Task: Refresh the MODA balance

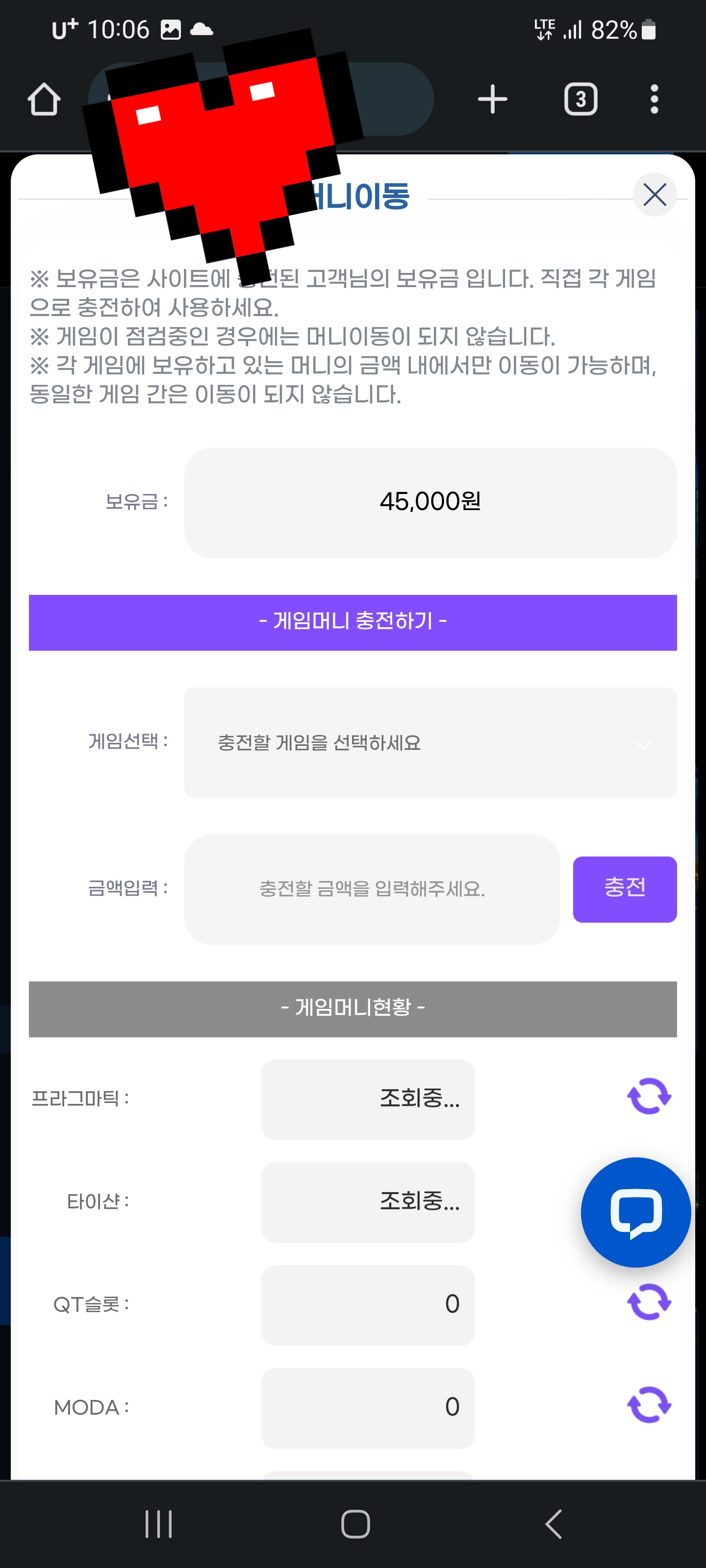Action: tap(649, 1405)
